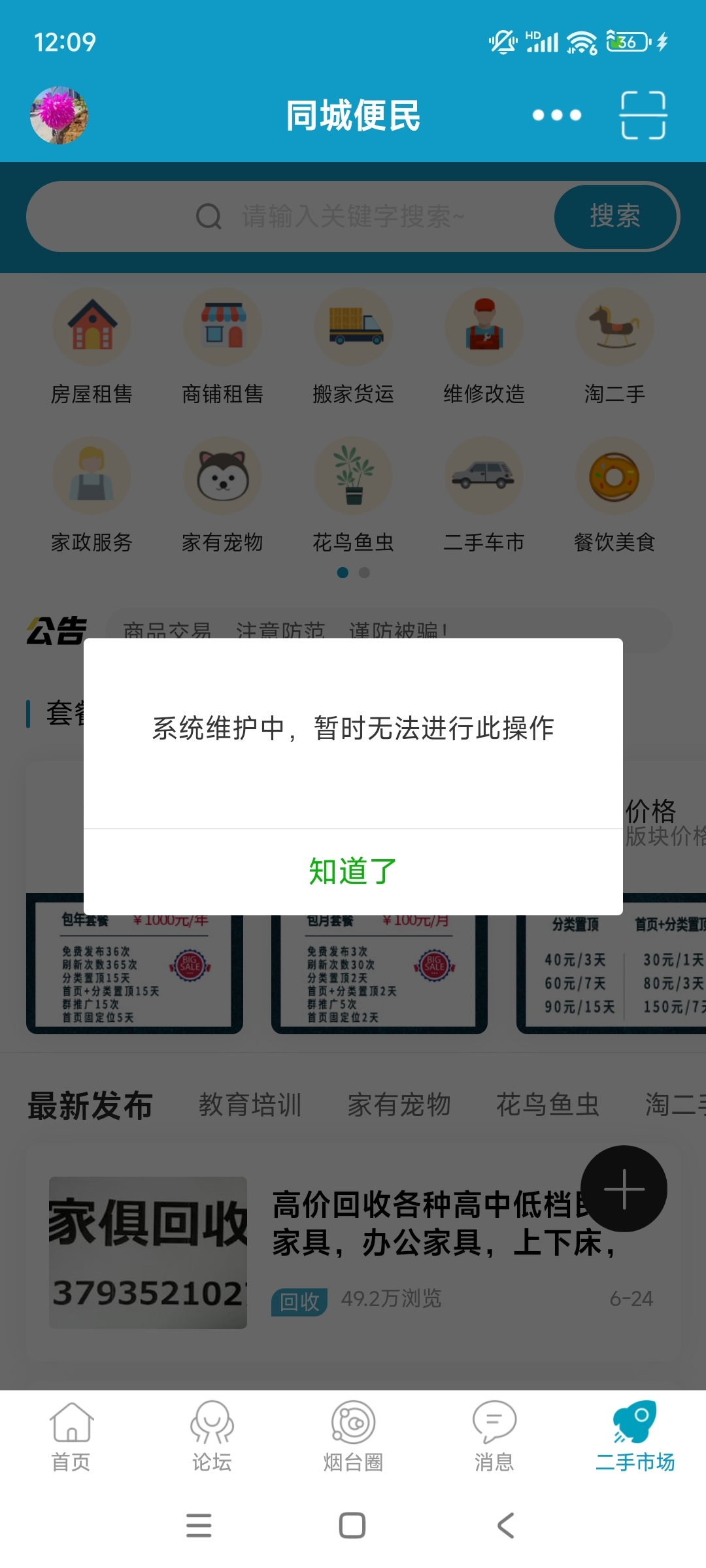Tap the 搜索 button
Image resolution: width=706 pixels, height=1568 pixels.
pos(614,216)
